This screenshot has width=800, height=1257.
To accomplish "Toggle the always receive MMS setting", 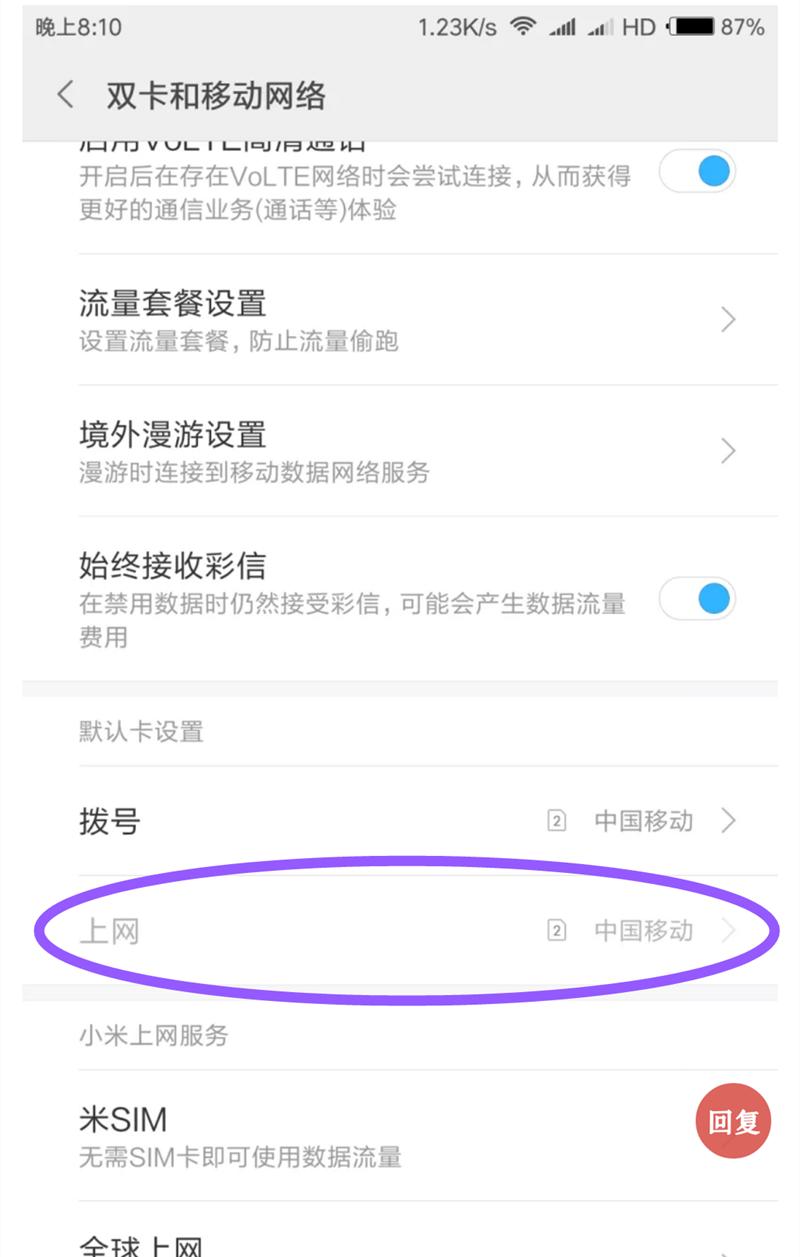I will 697,598.
